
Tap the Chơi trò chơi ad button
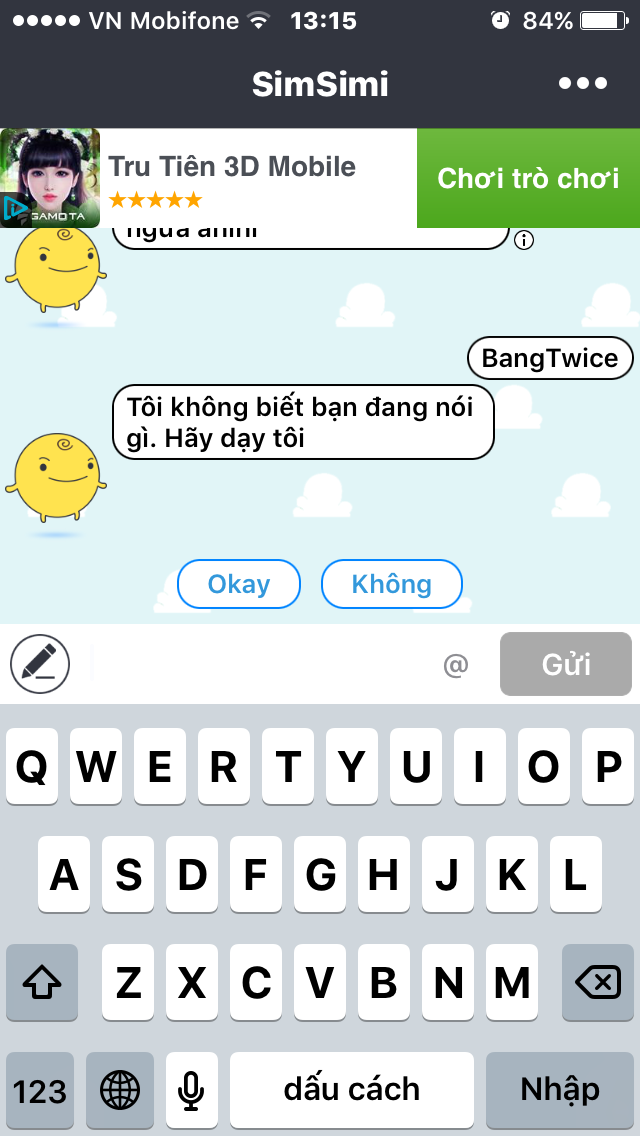coord(528,179)
